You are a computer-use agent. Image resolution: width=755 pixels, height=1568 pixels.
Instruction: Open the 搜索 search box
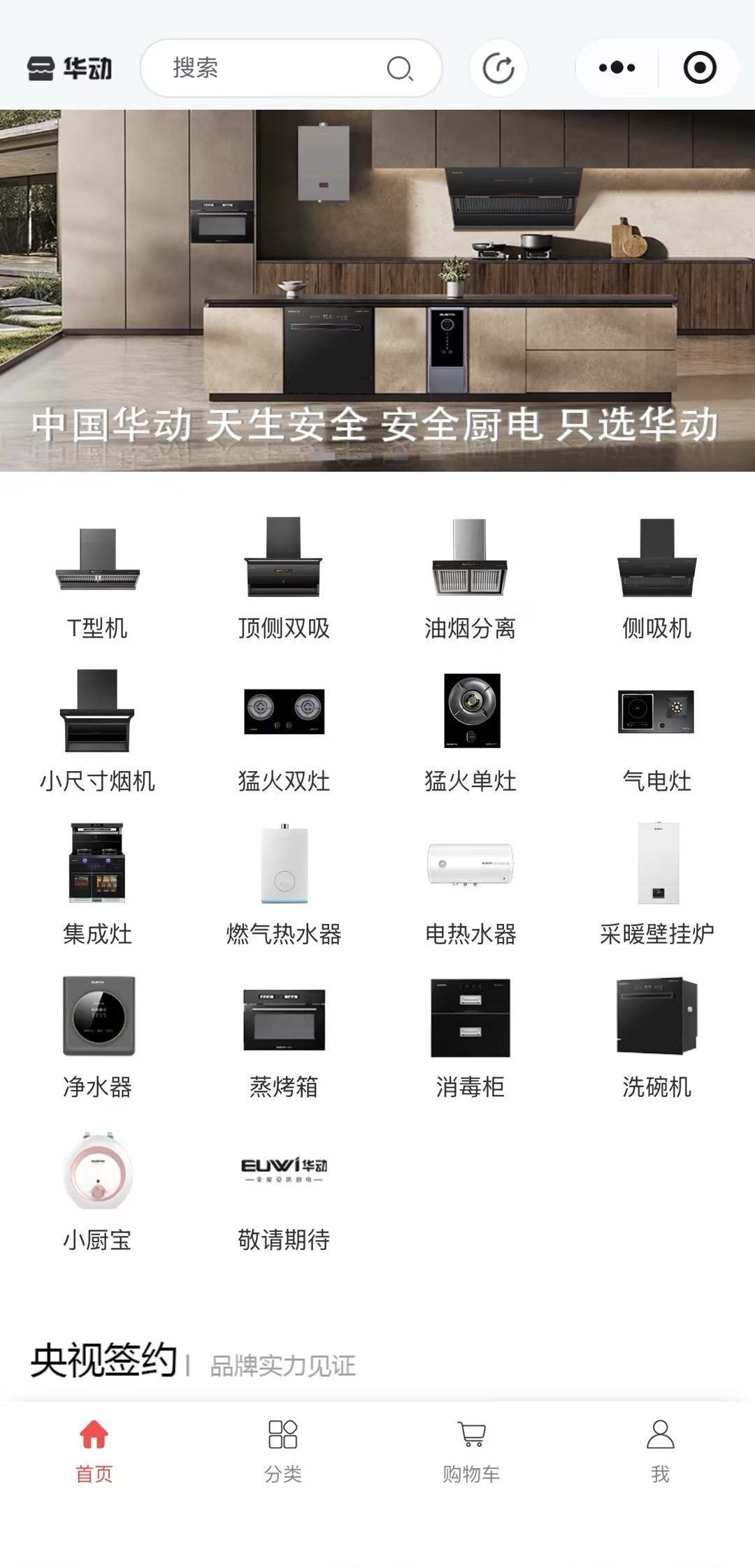(x=291, y=68)
